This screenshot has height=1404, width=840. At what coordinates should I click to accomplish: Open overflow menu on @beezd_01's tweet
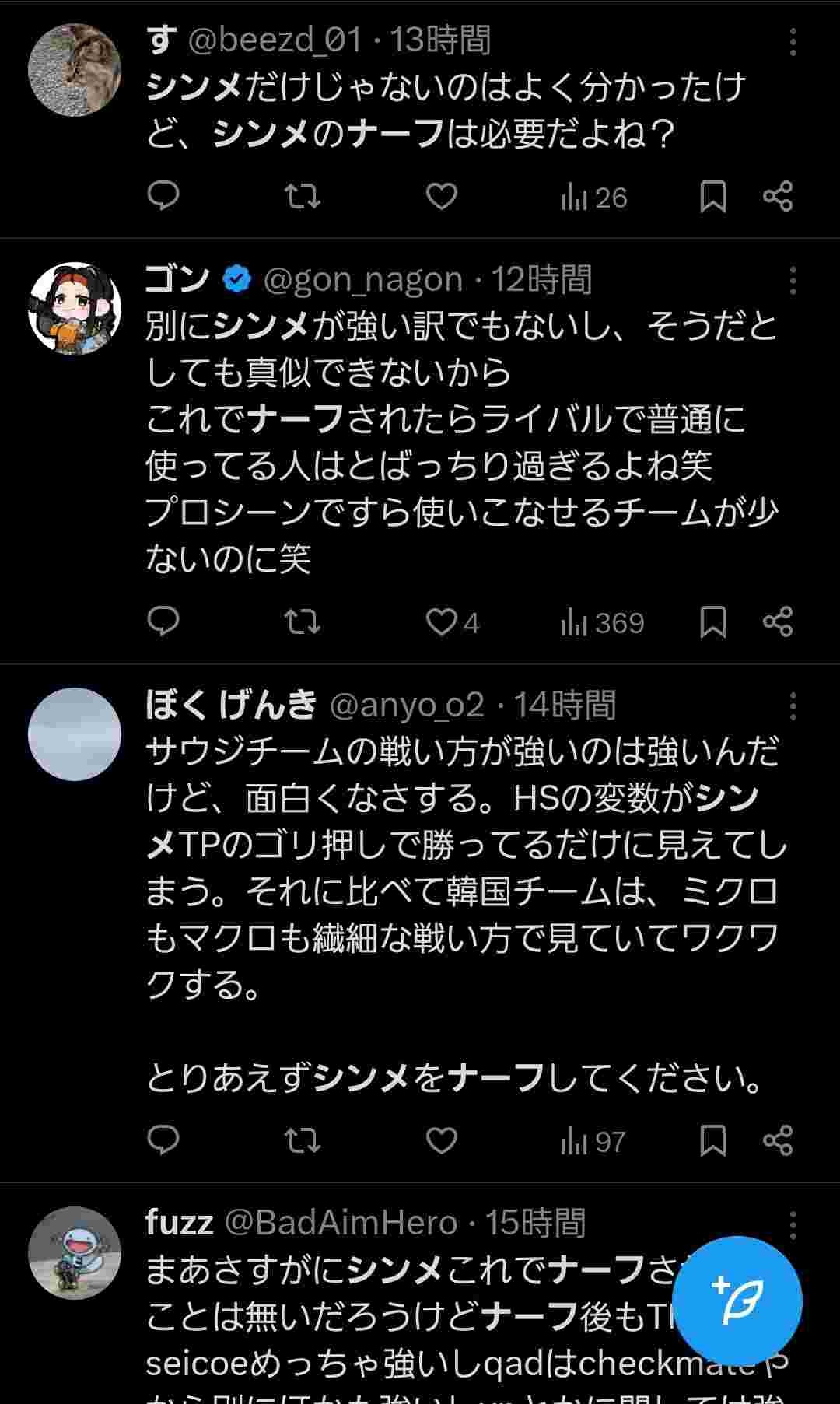[793, 43]
